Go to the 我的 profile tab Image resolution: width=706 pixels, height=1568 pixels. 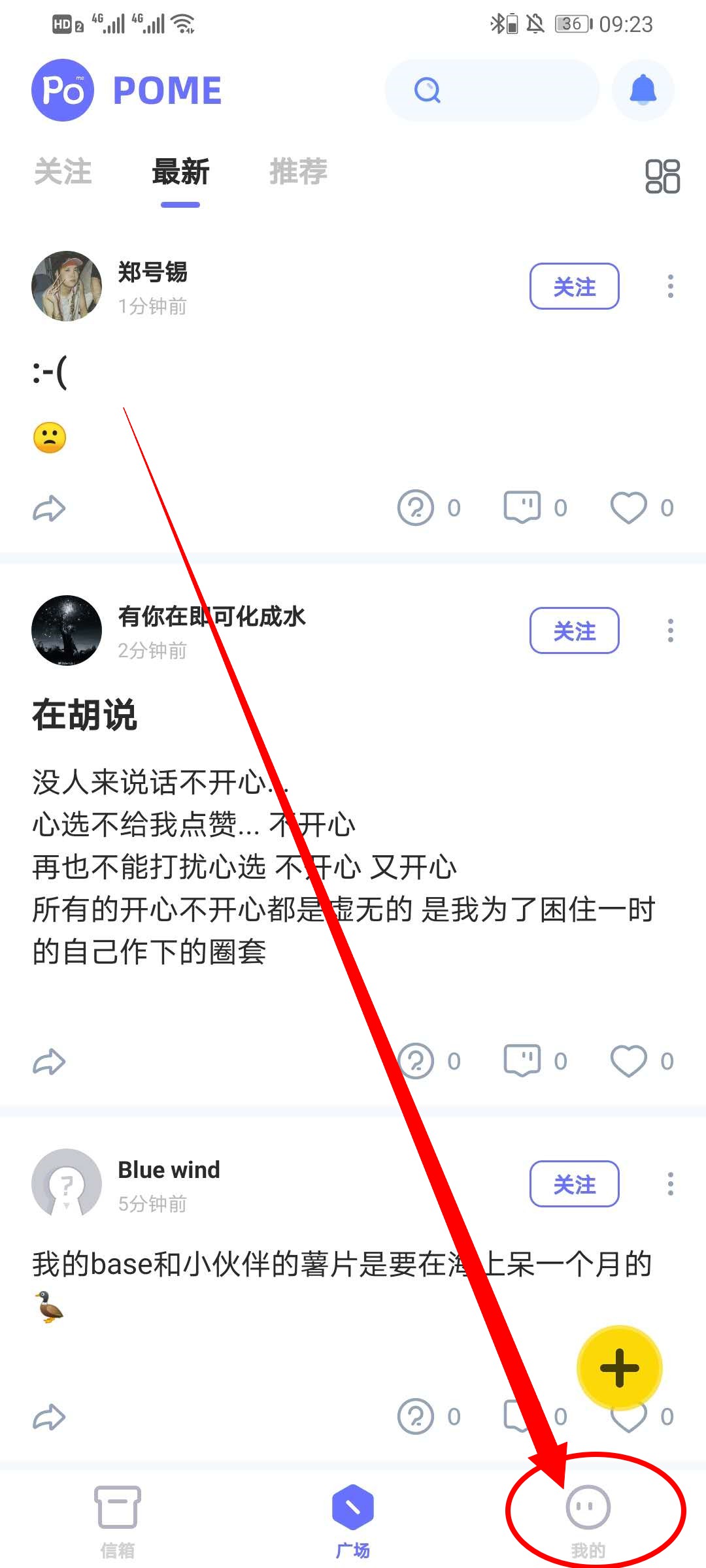coord(588,1520)
